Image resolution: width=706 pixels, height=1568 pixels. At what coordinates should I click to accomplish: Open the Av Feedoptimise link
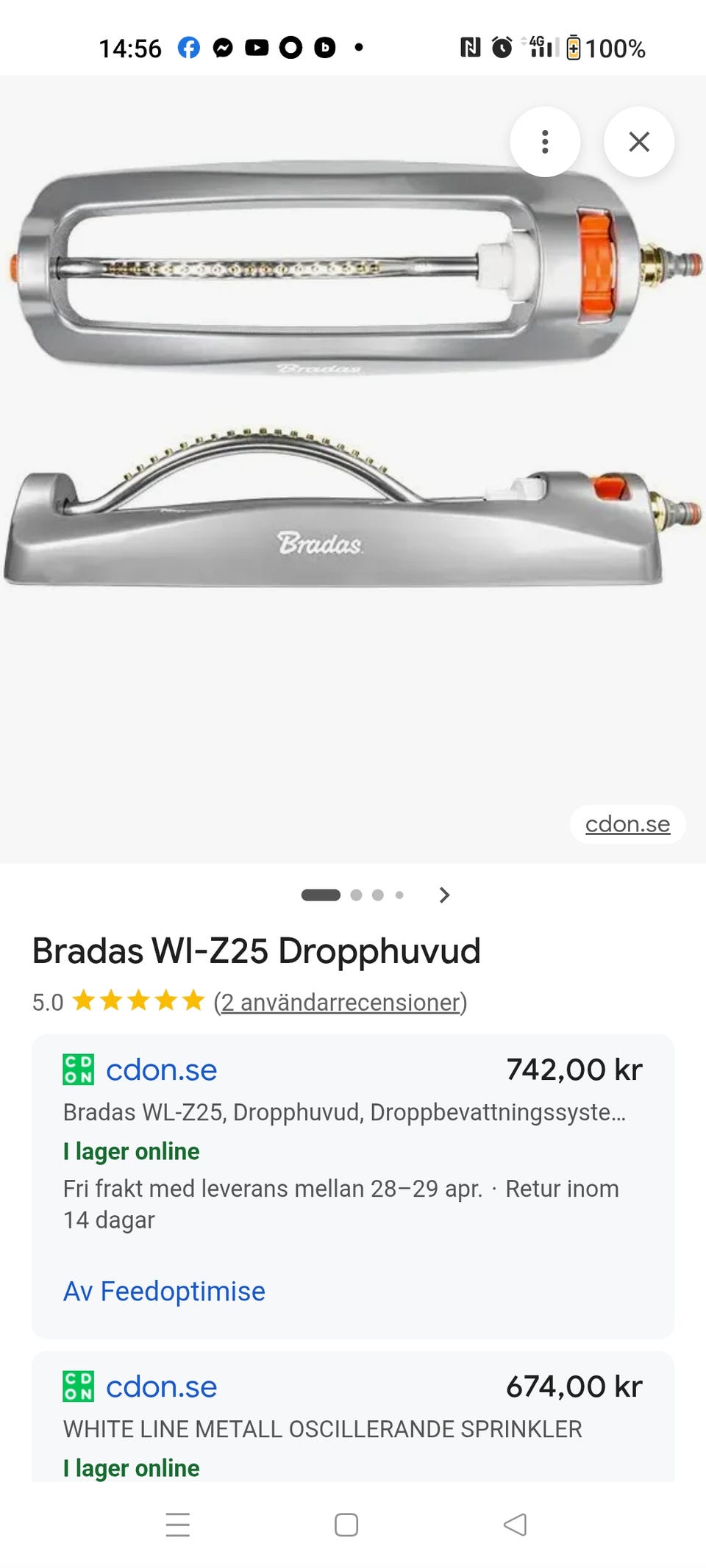[164, 1291]
